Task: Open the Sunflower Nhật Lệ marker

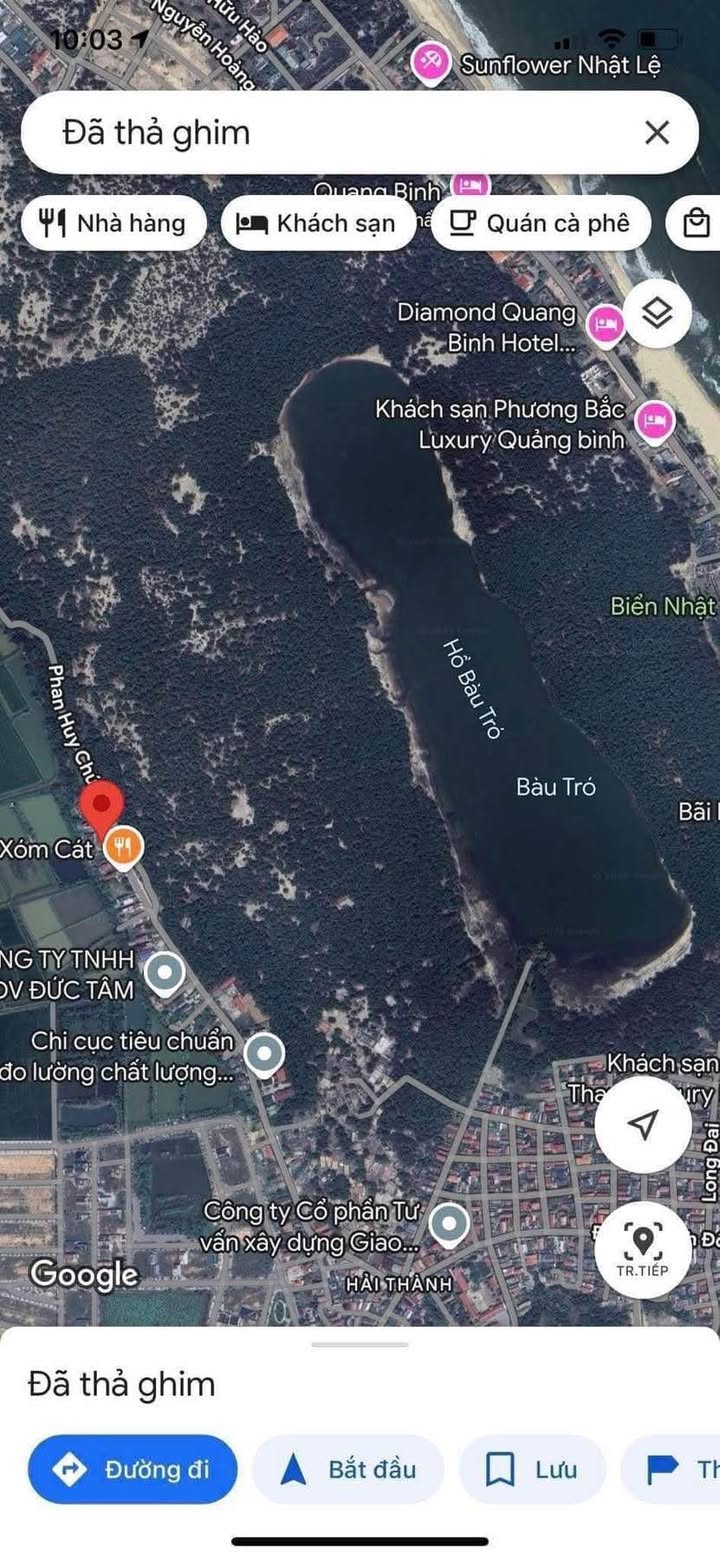Action: tap(431, 64)
